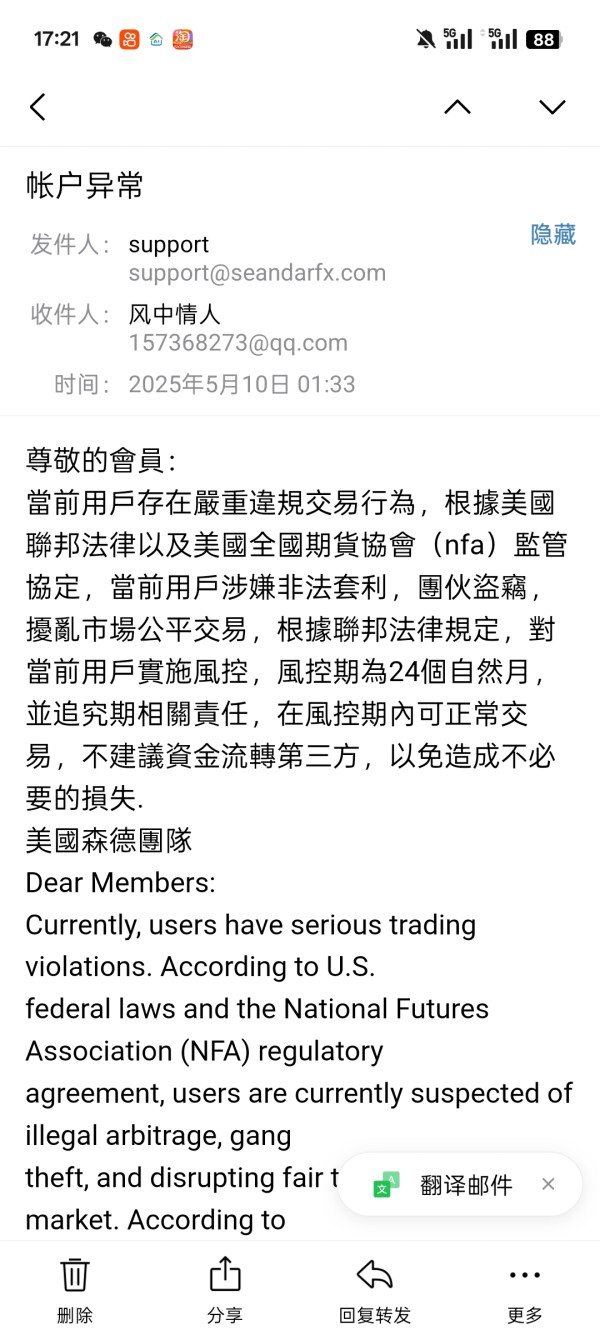Dismiss the 翻译邮件 popup

(548, 1184)
